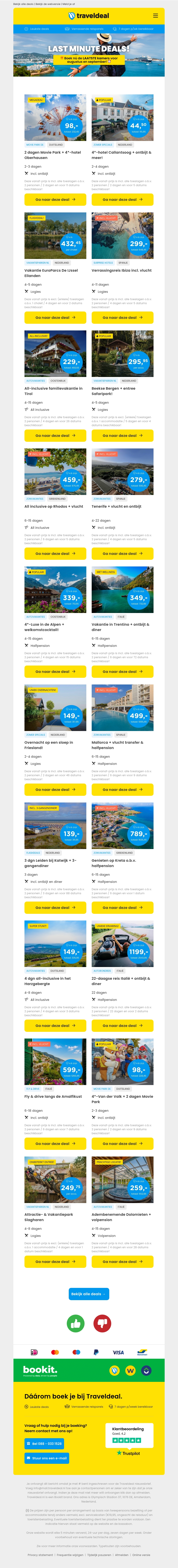Open the 22-daagse reis Italië deal
Screen dimensions: 178x1568
pos(122,1026)
